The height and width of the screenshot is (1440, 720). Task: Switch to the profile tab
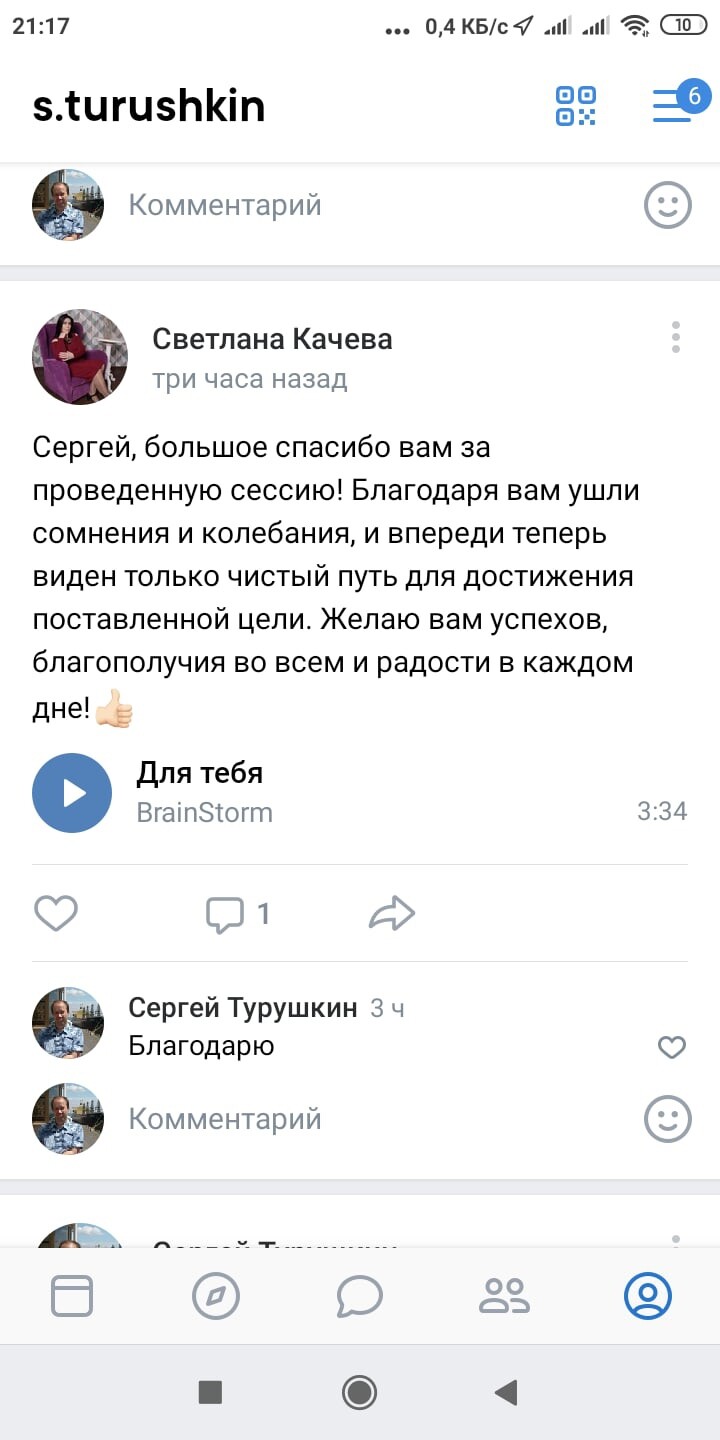648,1297
